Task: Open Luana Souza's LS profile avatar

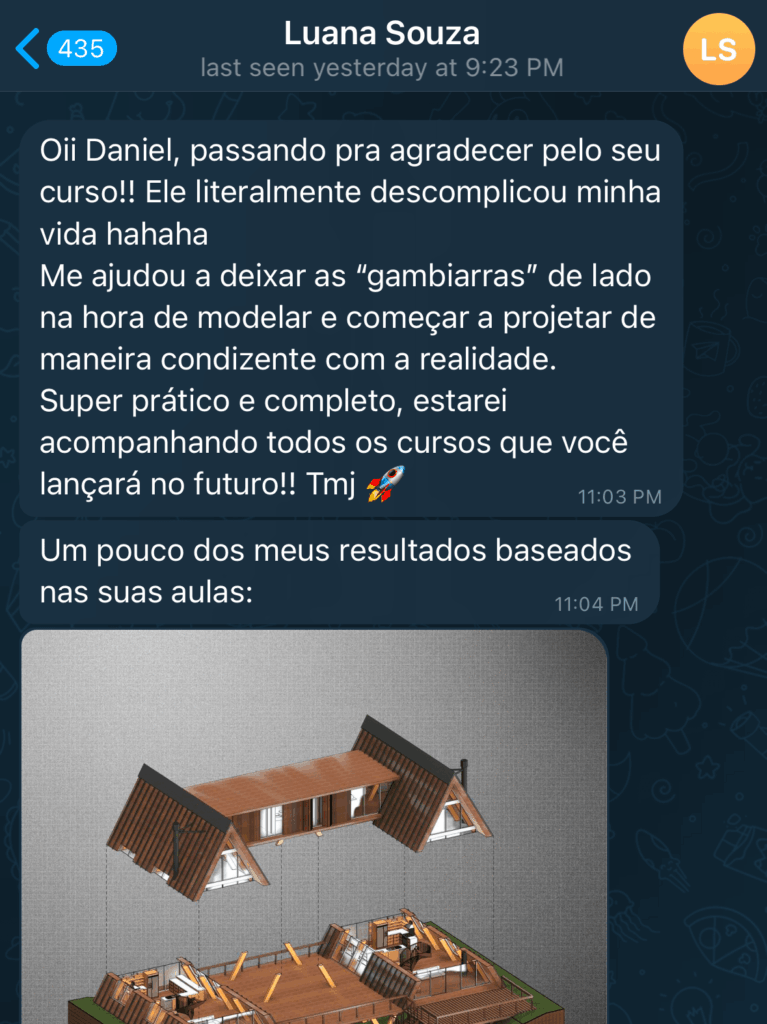Action: pyautogui.click(x=717, y=48)
